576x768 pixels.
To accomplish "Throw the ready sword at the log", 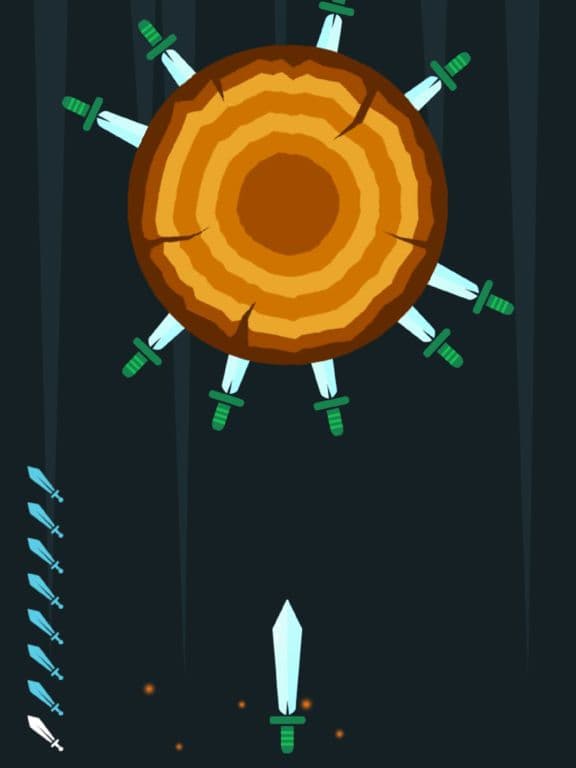I will (288, 676).
